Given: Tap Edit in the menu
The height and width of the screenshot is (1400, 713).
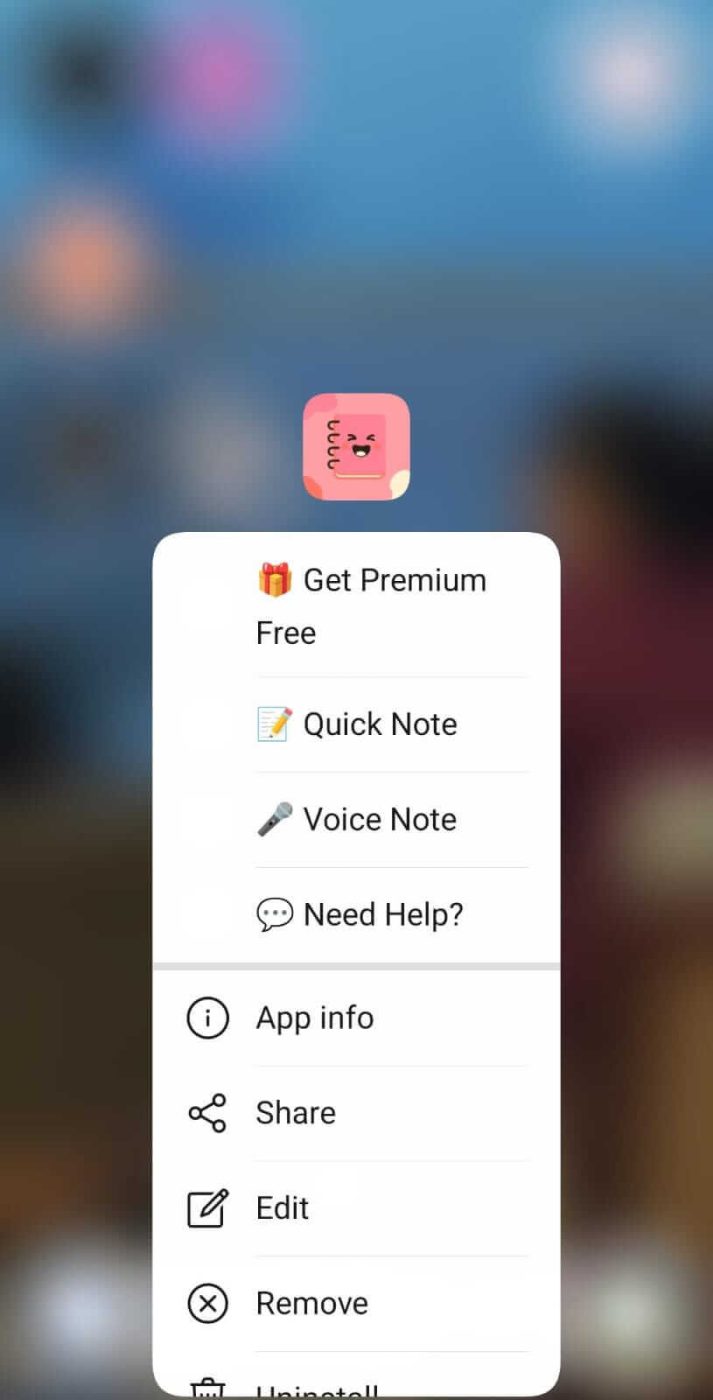Looking at the screenshot, I should pos(282,1208).
